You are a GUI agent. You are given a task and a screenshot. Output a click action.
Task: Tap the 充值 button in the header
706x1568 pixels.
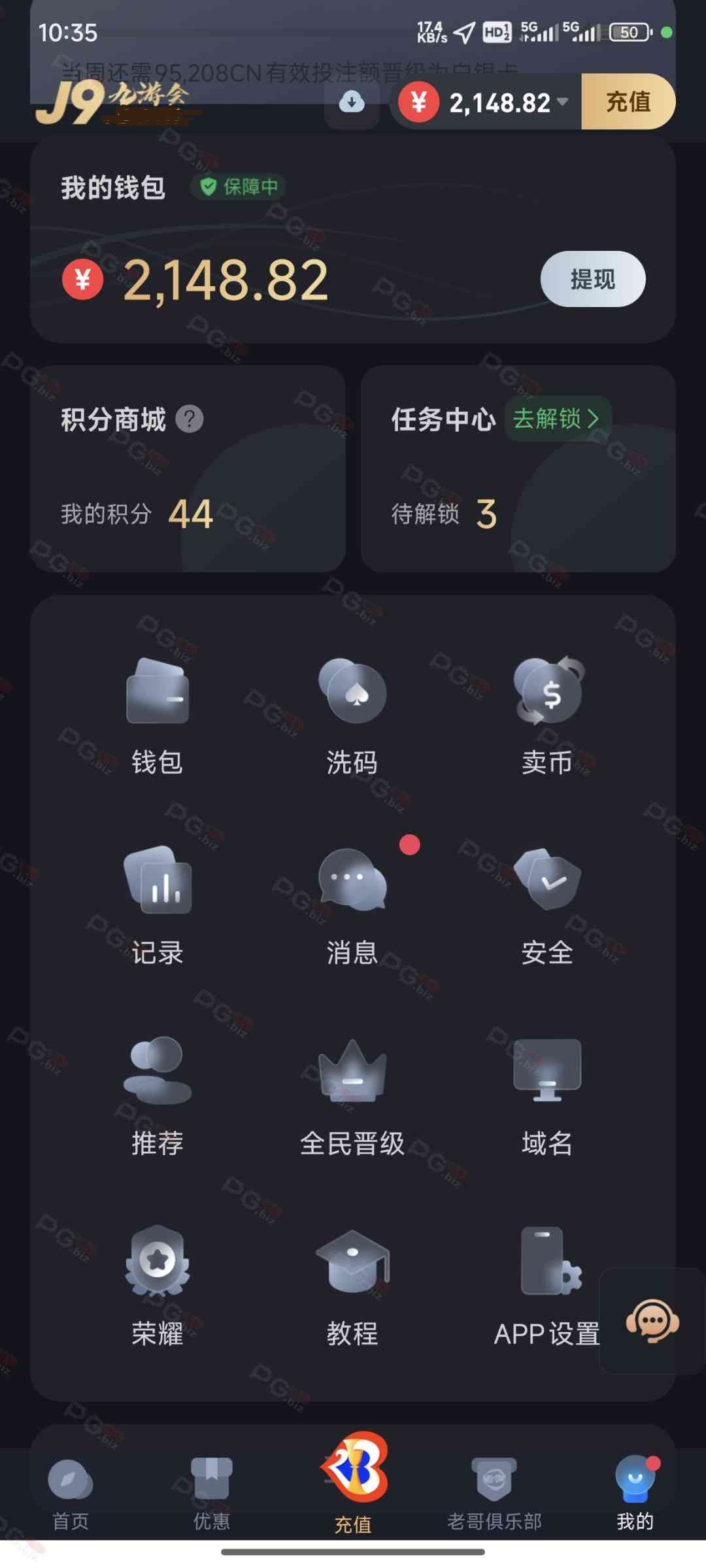pyautogui.click(x=628, y=102)
